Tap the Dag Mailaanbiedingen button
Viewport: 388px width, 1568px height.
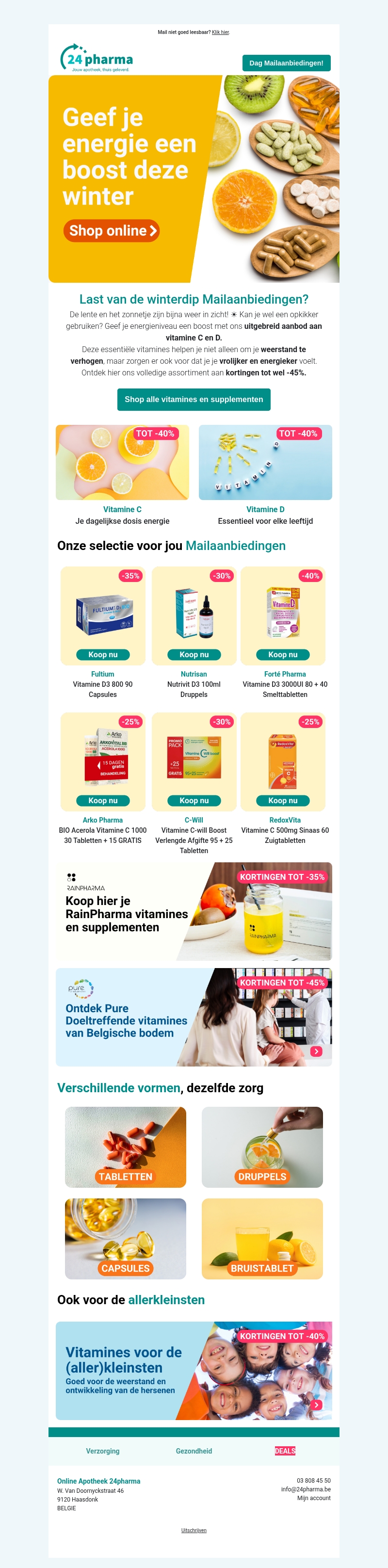click(286, 64)
